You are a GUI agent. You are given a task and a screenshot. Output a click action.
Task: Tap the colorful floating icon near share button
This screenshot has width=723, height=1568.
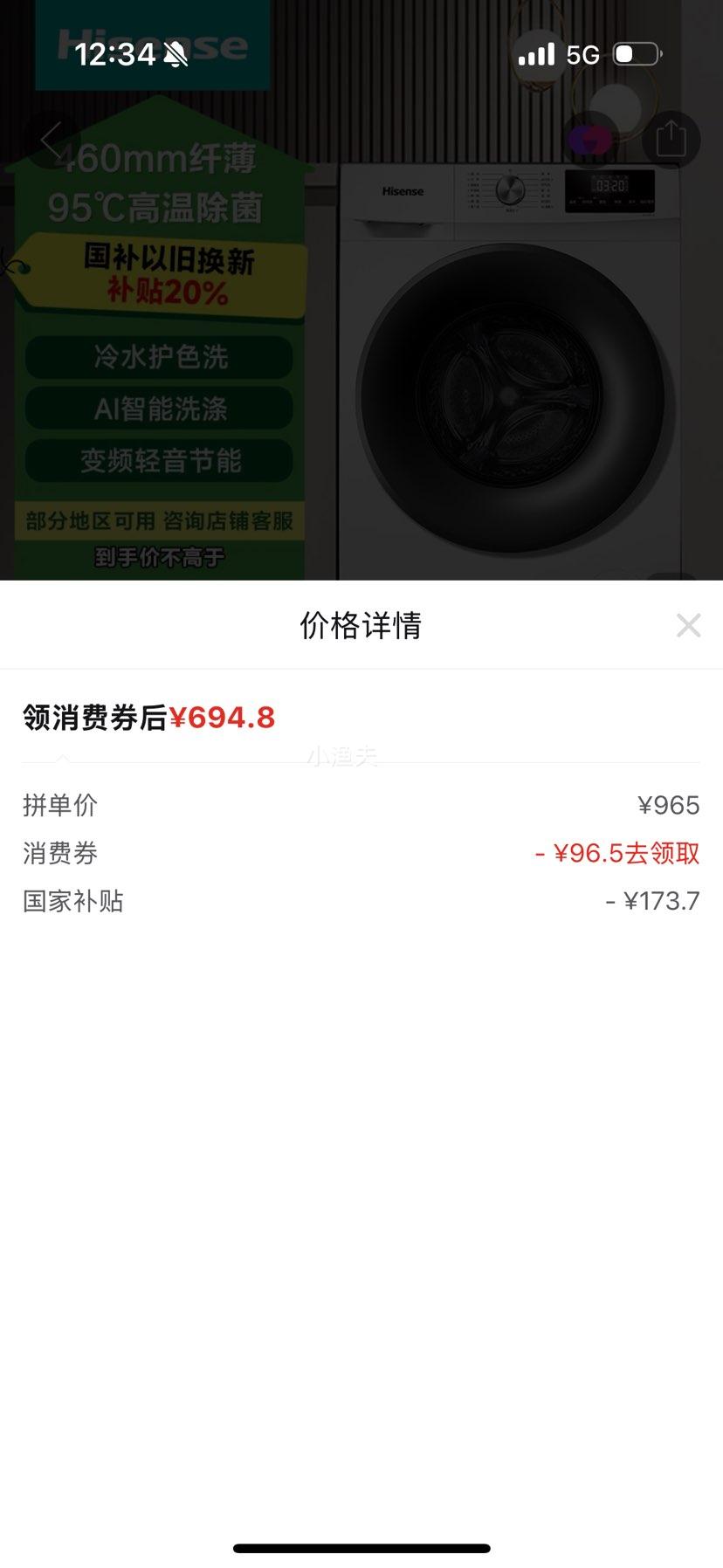(x=591, y=138)
